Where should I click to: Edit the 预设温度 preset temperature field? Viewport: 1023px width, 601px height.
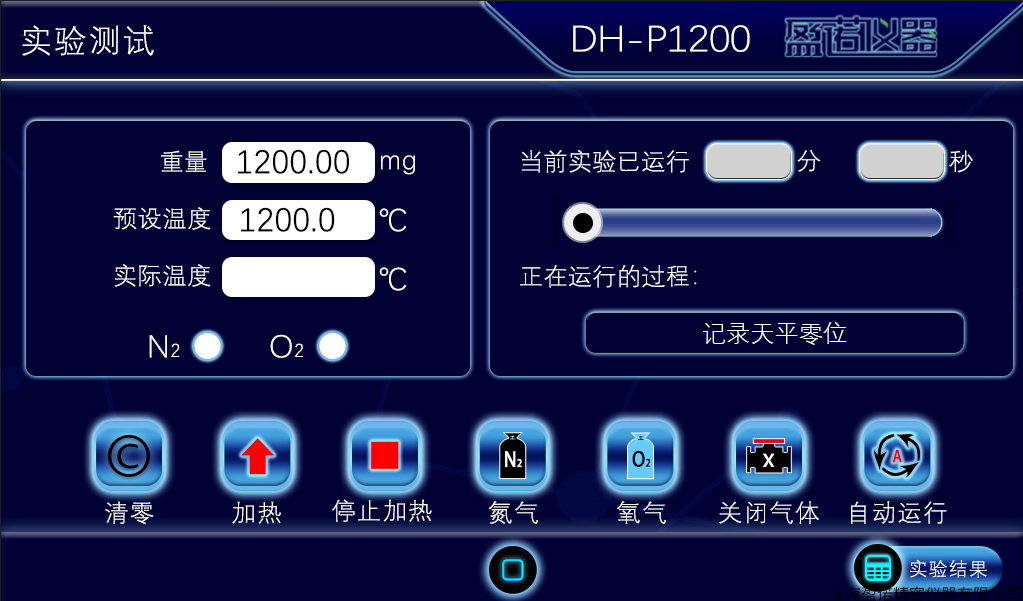click(x=298, y=220)
